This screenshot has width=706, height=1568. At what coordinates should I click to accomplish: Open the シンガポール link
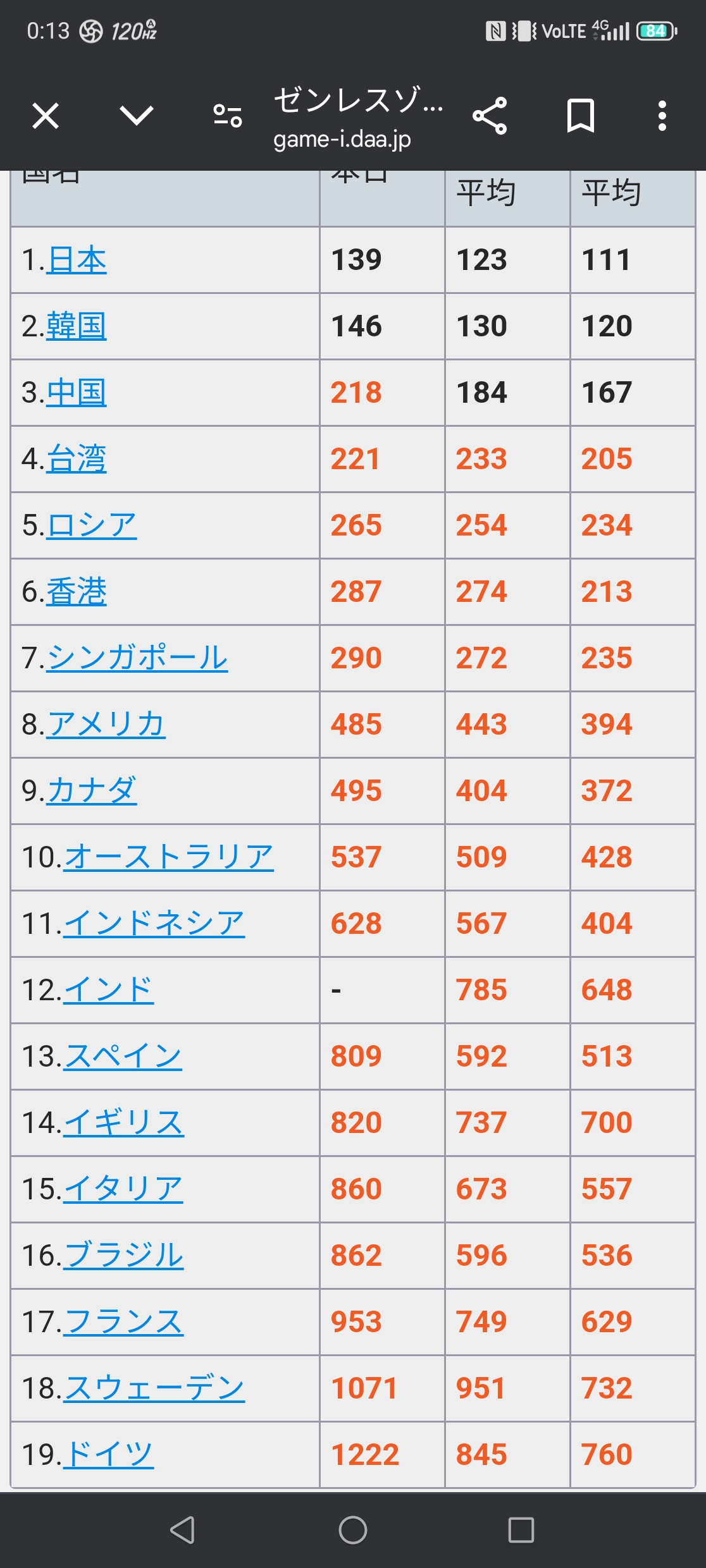coord(137,659)
